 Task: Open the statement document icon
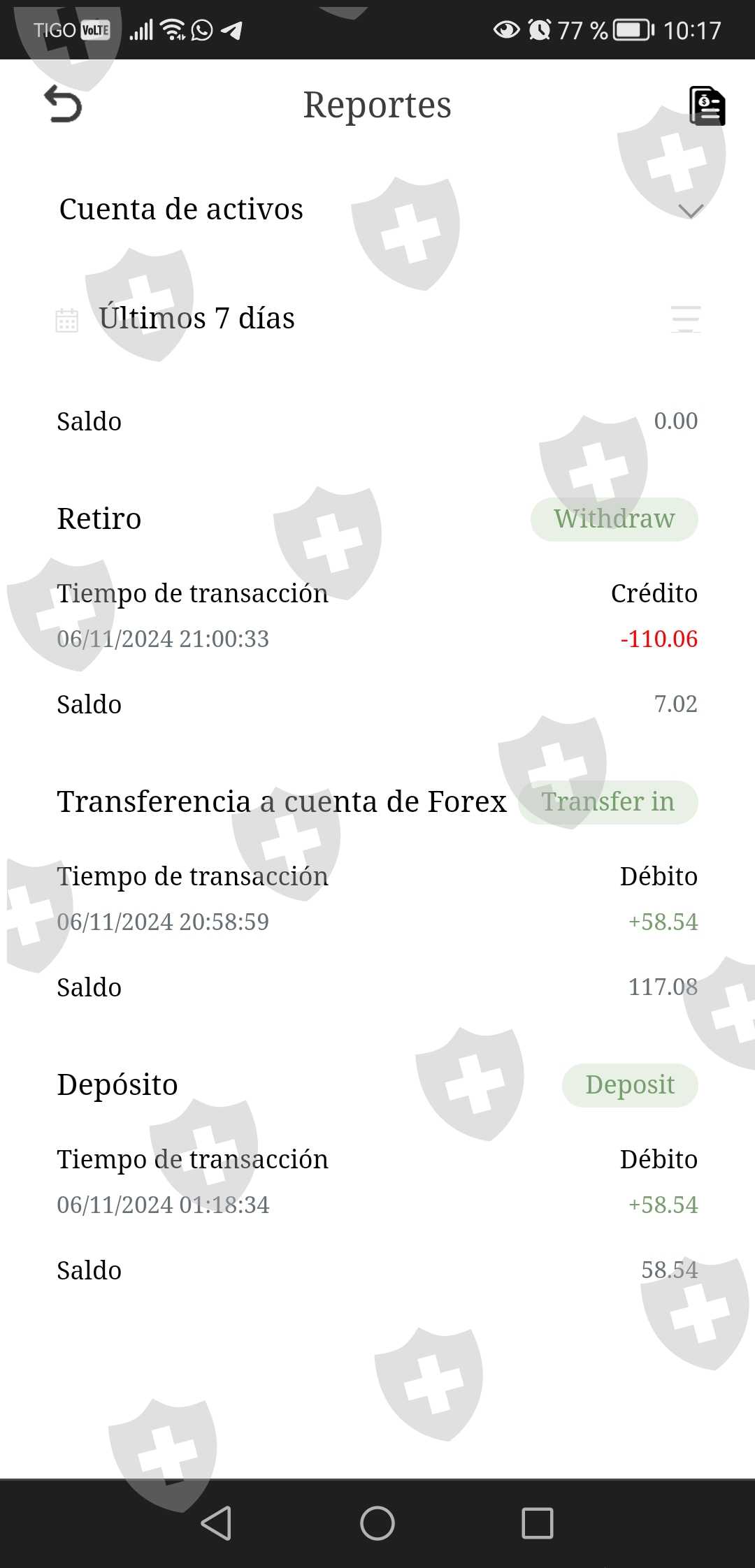[707, 106]
